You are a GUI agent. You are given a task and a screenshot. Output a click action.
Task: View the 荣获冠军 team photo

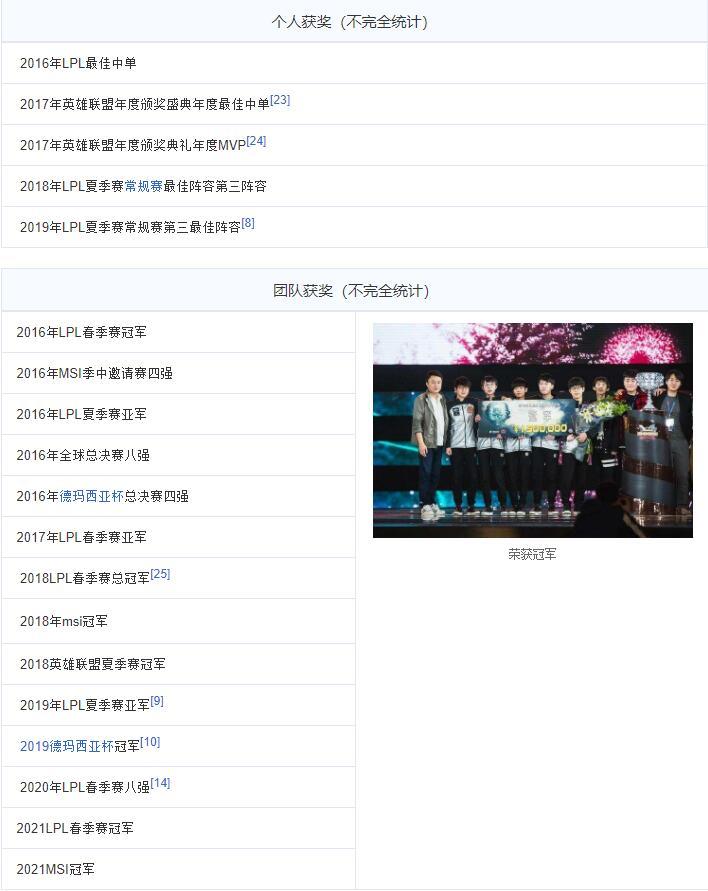click(x=532, y=430)
